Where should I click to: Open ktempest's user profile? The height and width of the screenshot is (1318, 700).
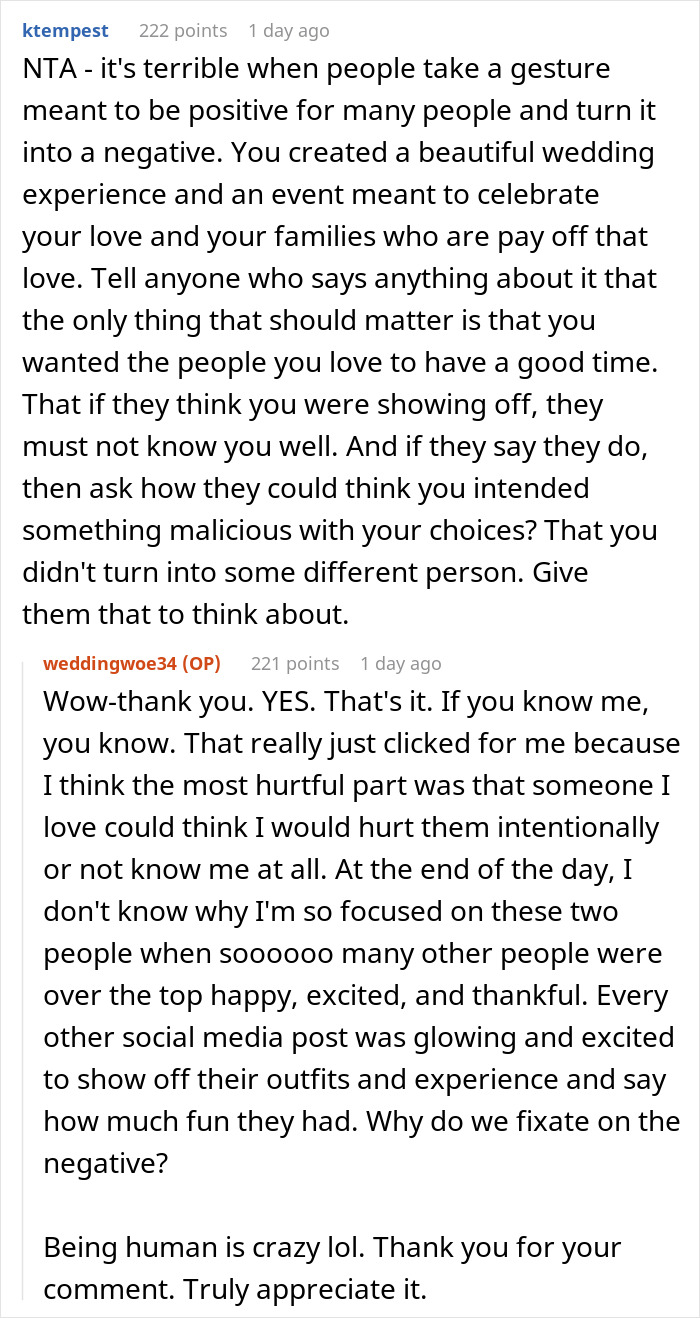pyautogui.click(x=66, y=31)
